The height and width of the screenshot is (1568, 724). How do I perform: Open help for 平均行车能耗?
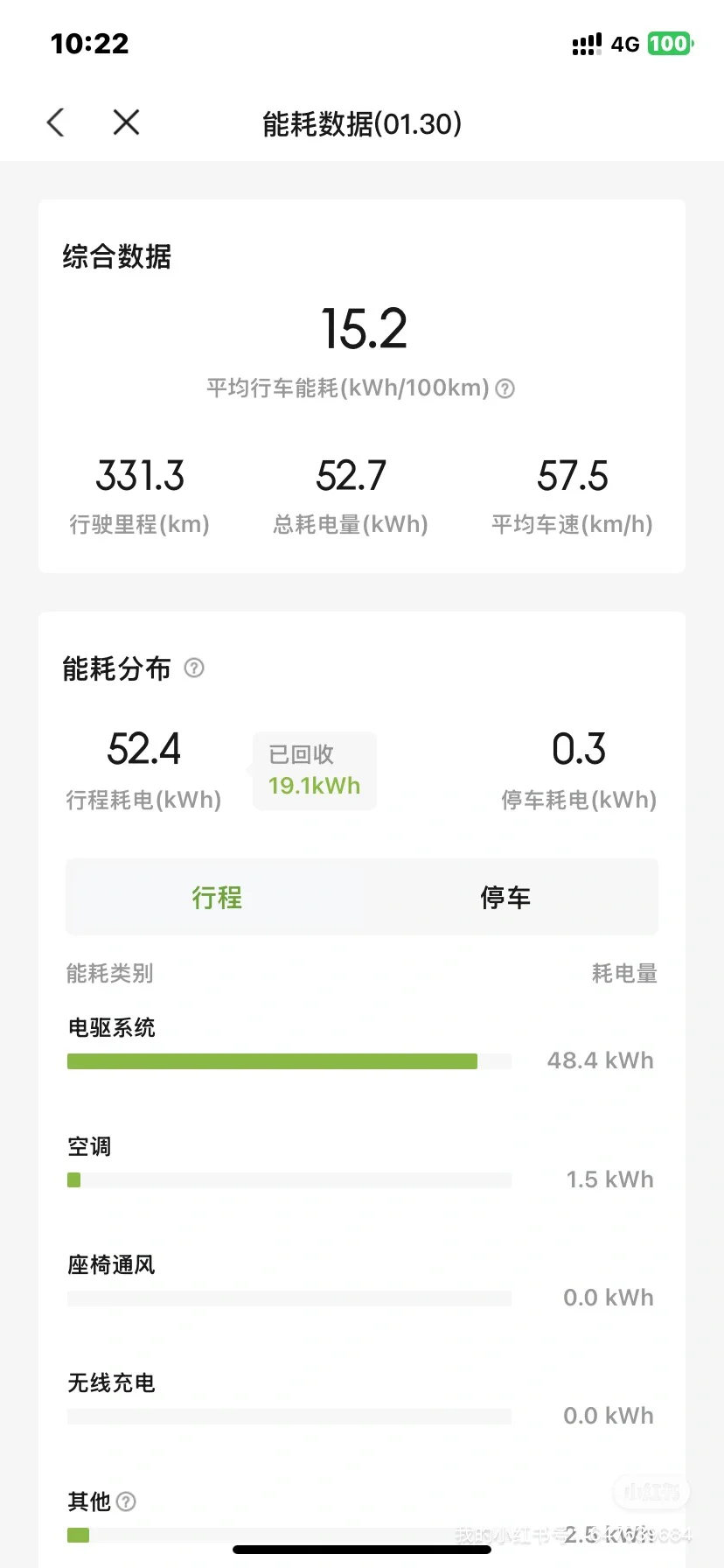click(505, 388)
